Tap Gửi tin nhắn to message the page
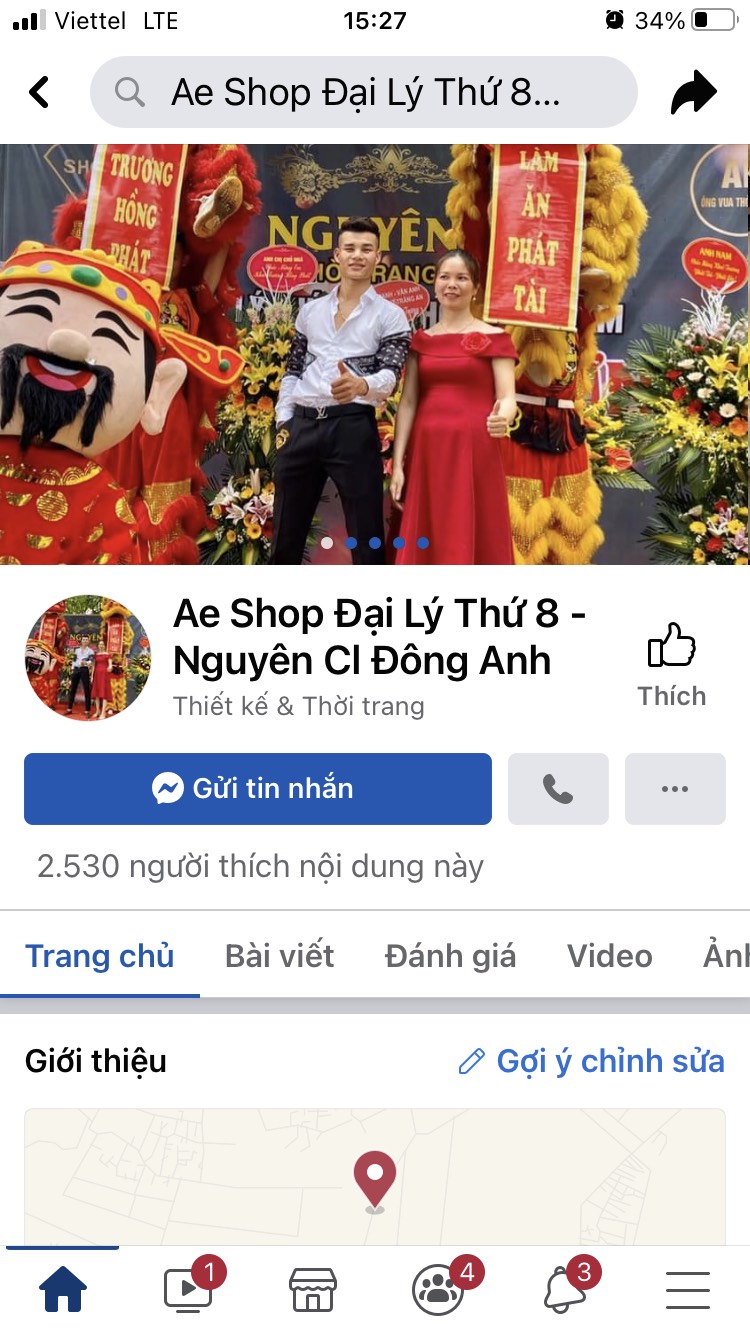Image resolution: width=750 pixels, height=1334 pixels. click(258, 789)
